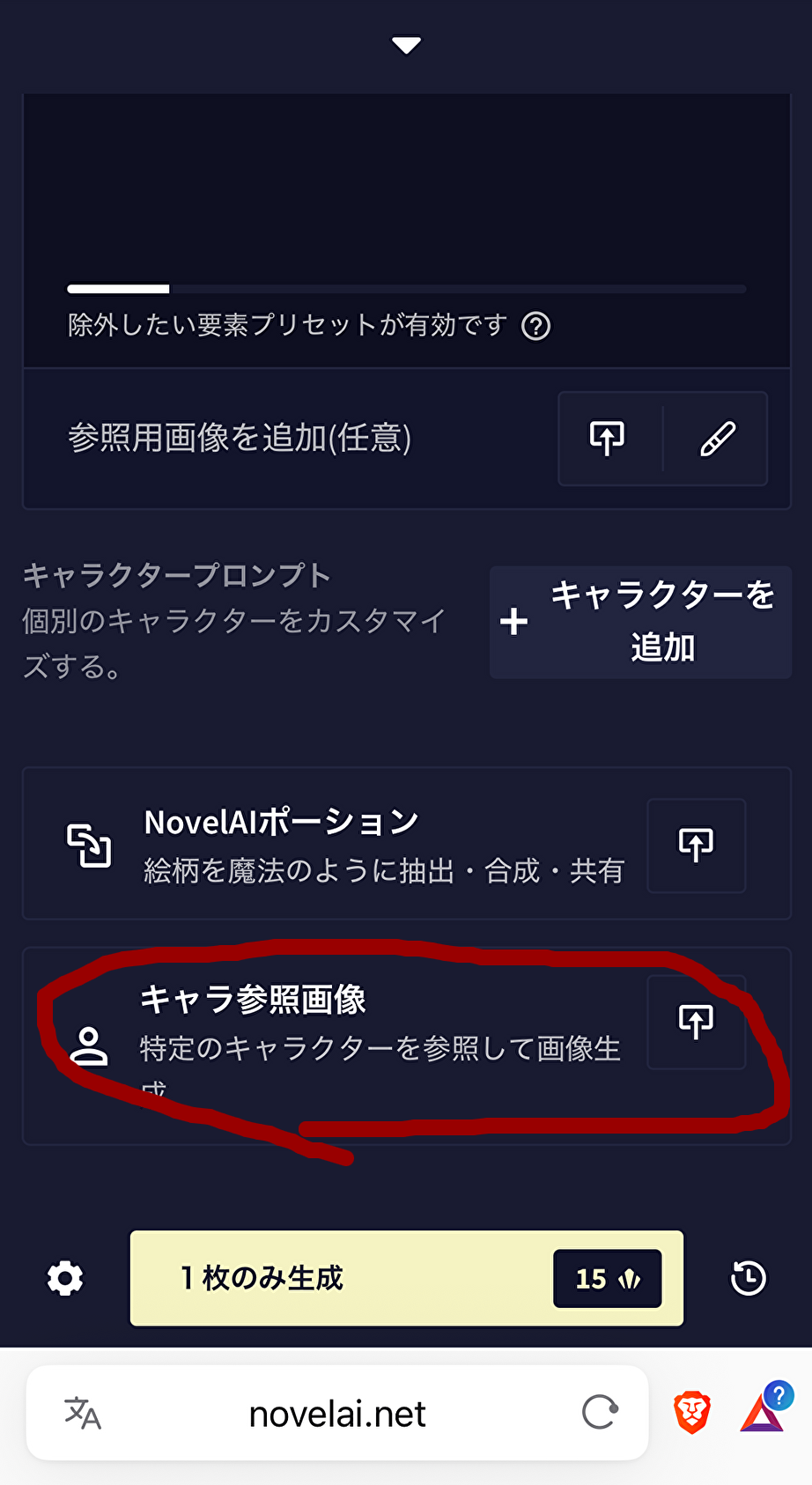Reload the novelai.net page
The image size is (812, 1485).
tap(600, 1413)
